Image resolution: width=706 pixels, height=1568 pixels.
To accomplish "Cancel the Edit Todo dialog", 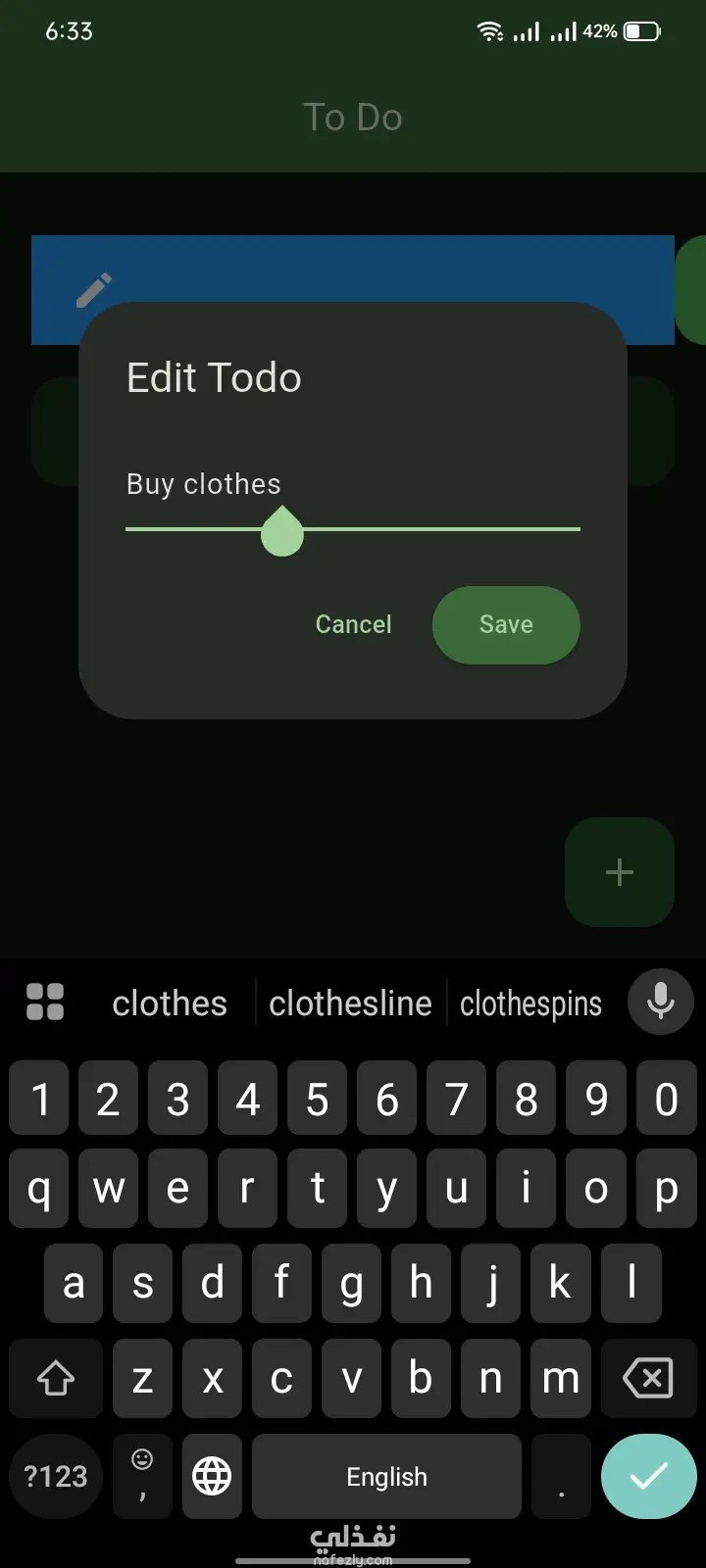I will pyautogui.click(x=353, y=625).
